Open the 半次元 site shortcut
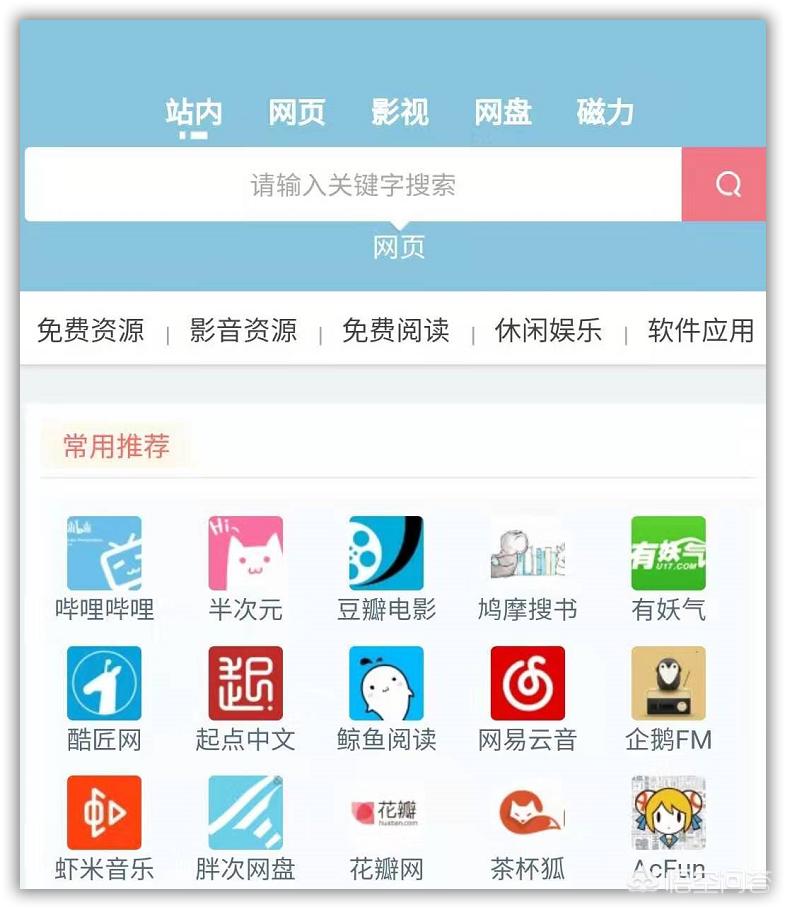 coord(246,569)
